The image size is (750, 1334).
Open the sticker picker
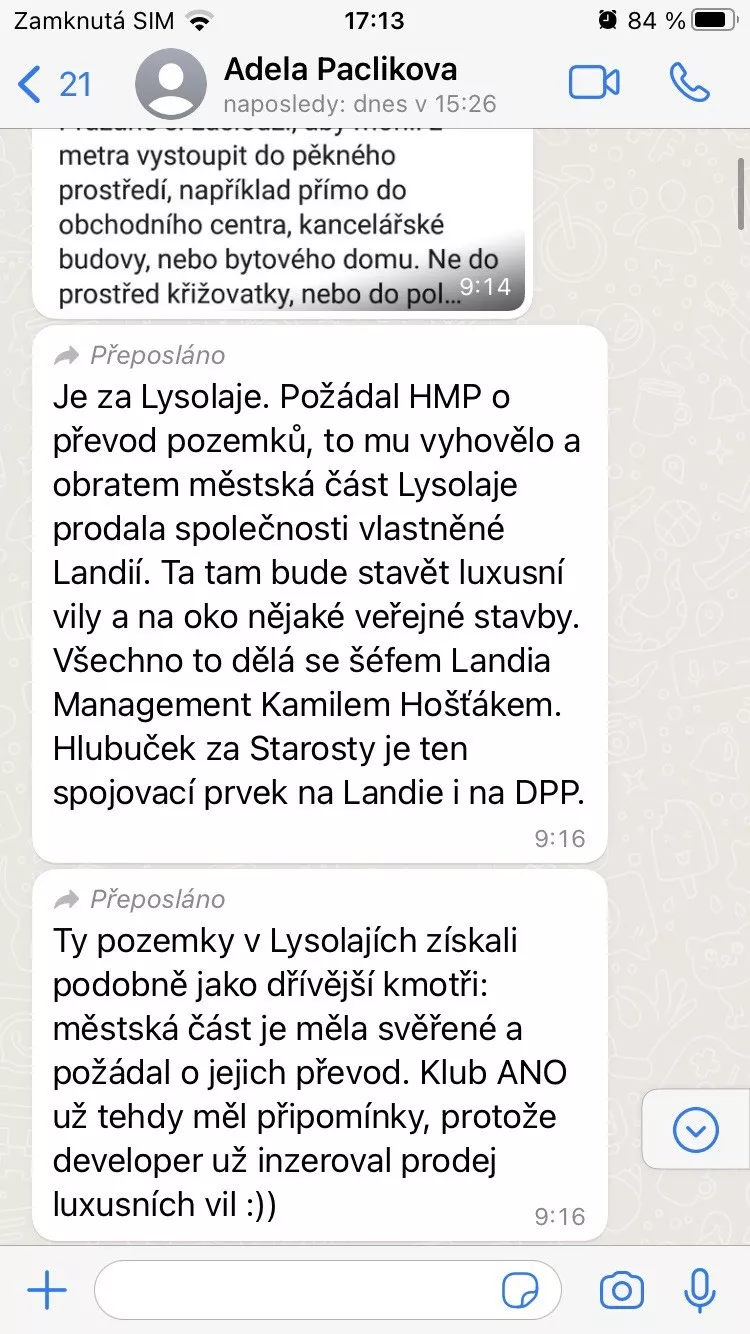click(x=518, y=1292)
